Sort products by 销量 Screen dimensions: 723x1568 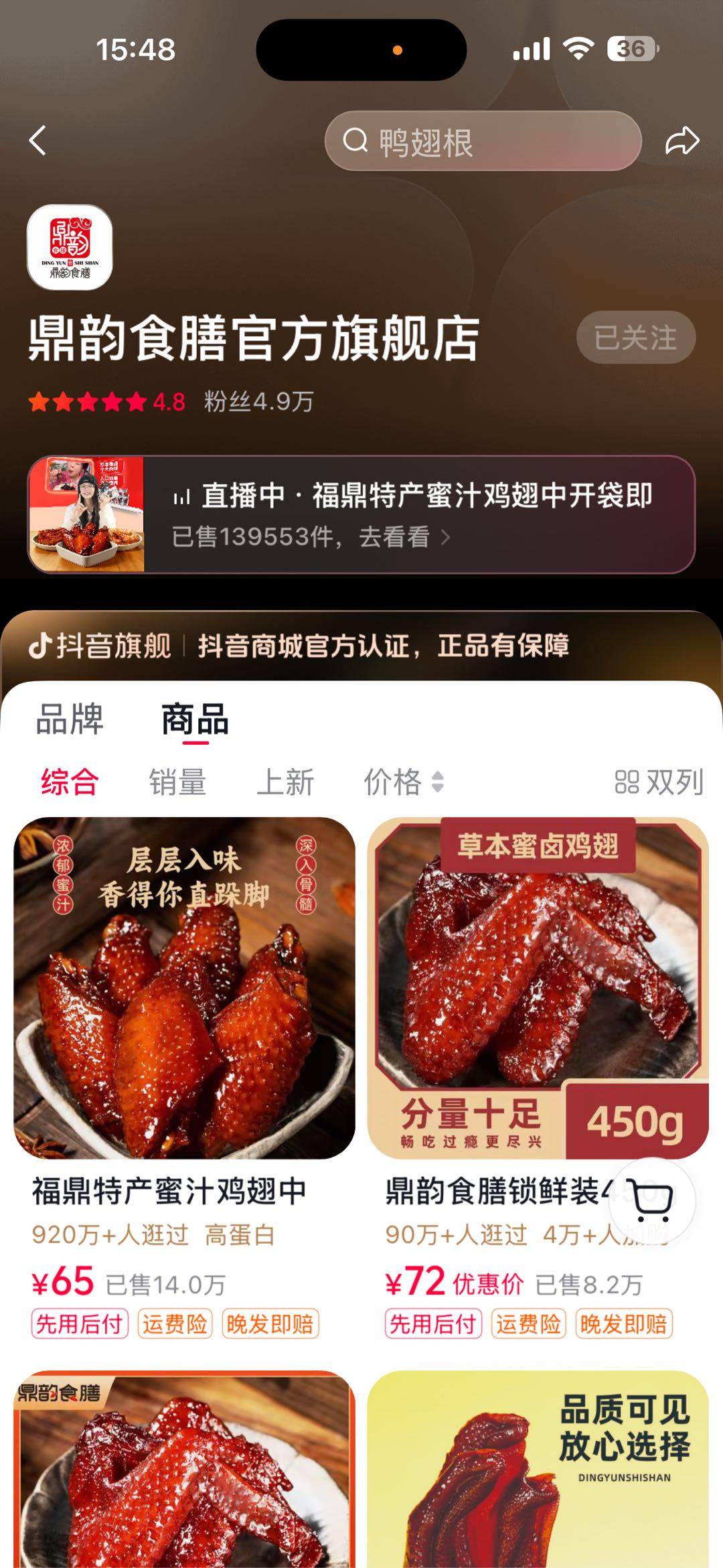pos(177,782)
